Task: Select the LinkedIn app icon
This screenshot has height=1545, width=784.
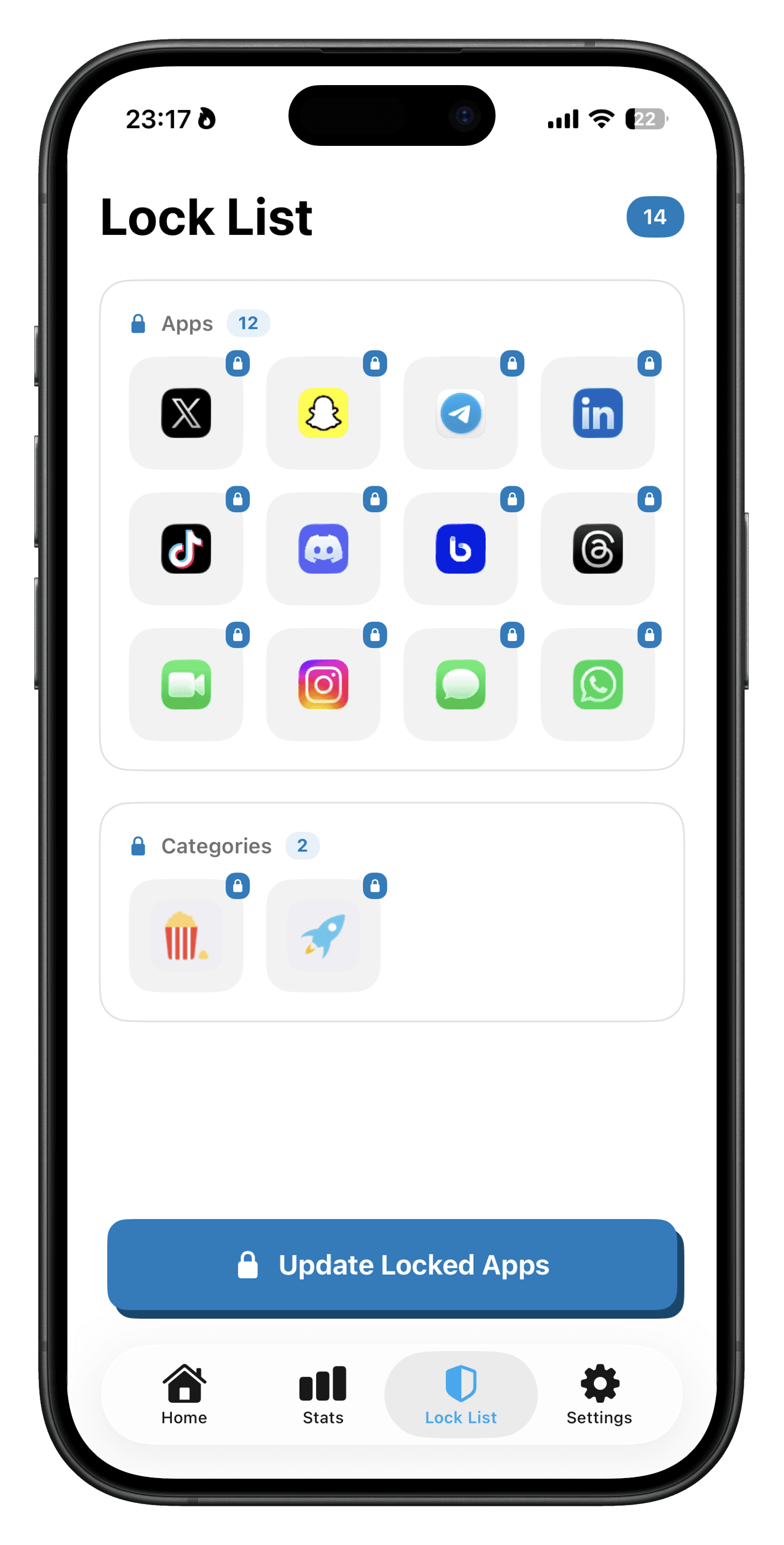Action: coord(598,414)
